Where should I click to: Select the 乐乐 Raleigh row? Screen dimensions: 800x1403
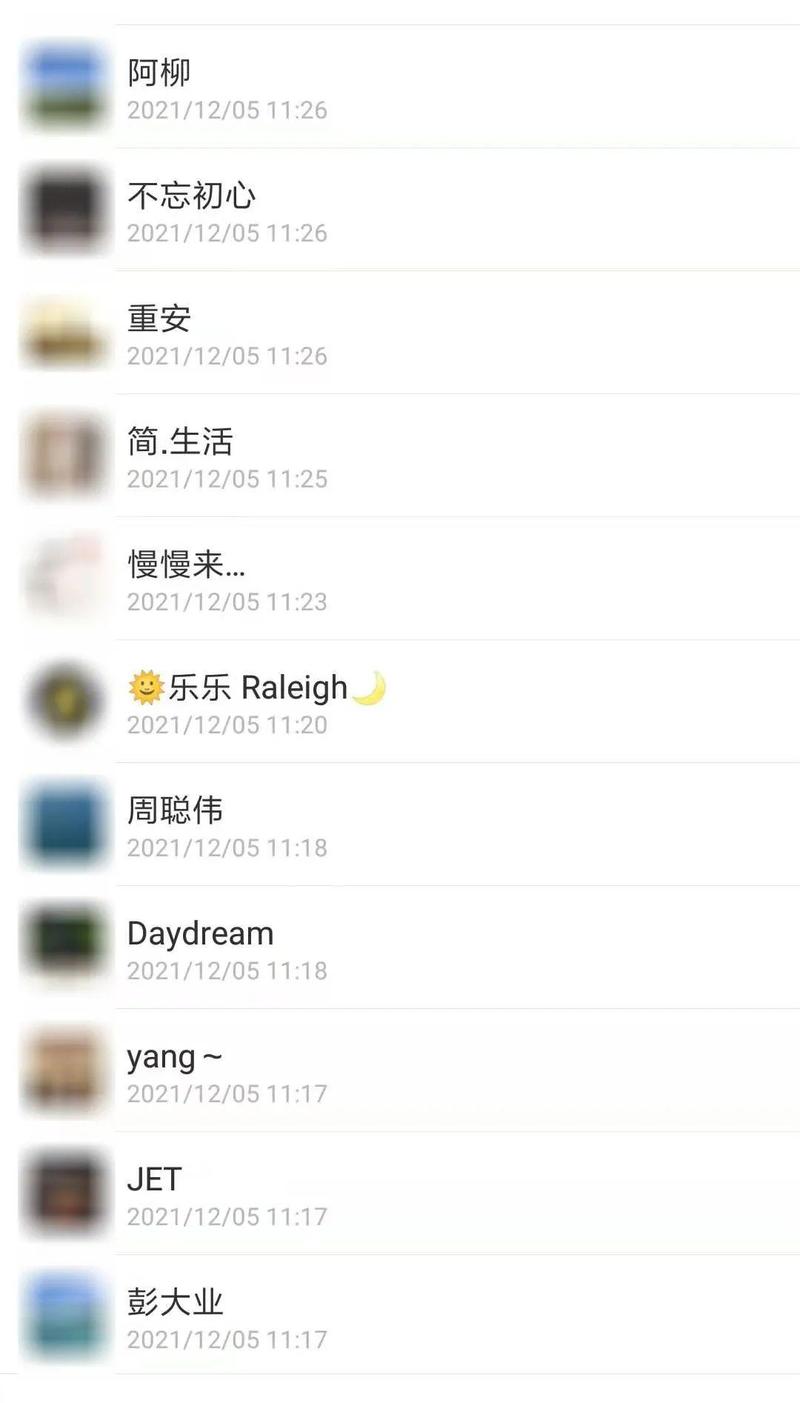click(x=400, y=703)
